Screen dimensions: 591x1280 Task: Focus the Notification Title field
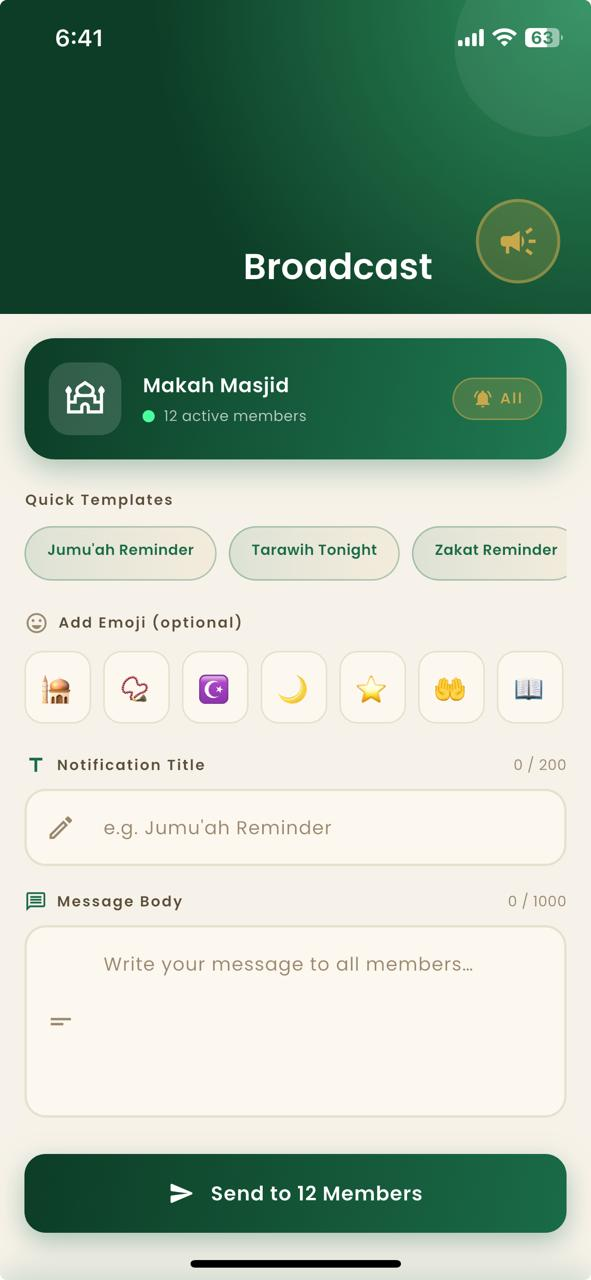point(295,827)
